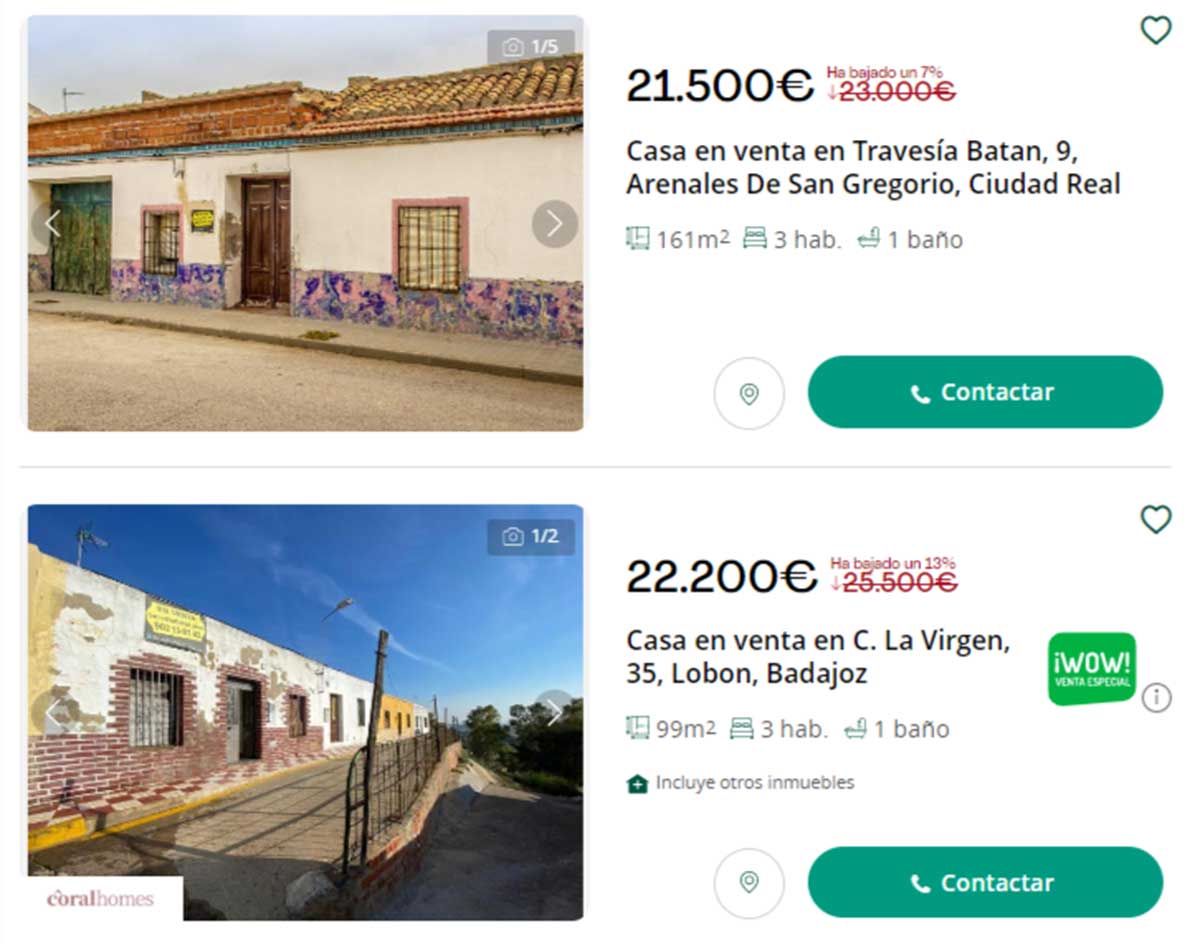
Task: Favorite the C. La Virgen house listing
Action: [x=1155, y=519]
